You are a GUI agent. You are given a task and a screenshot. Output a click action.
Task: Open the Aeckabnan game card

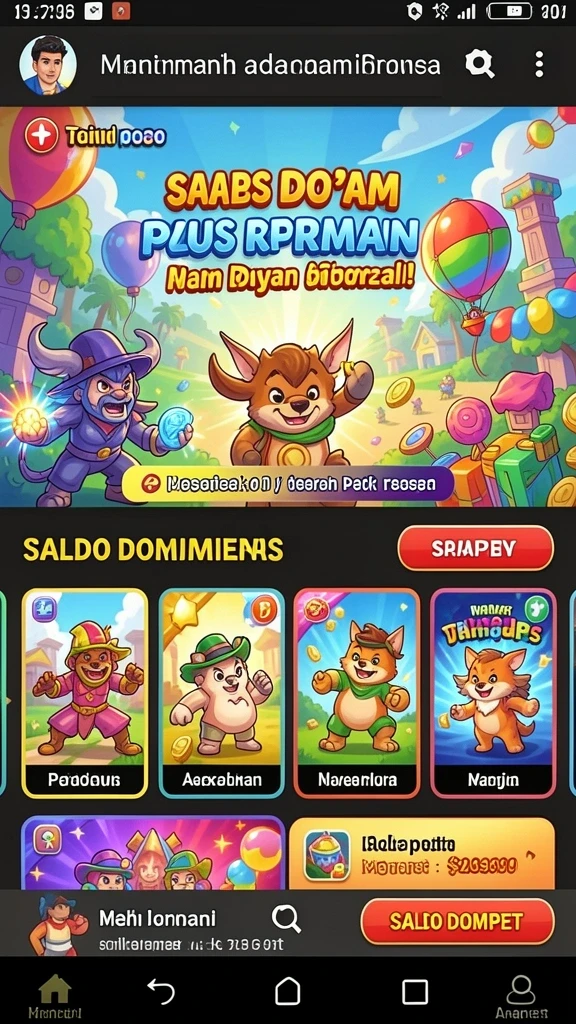pos(221,694)
